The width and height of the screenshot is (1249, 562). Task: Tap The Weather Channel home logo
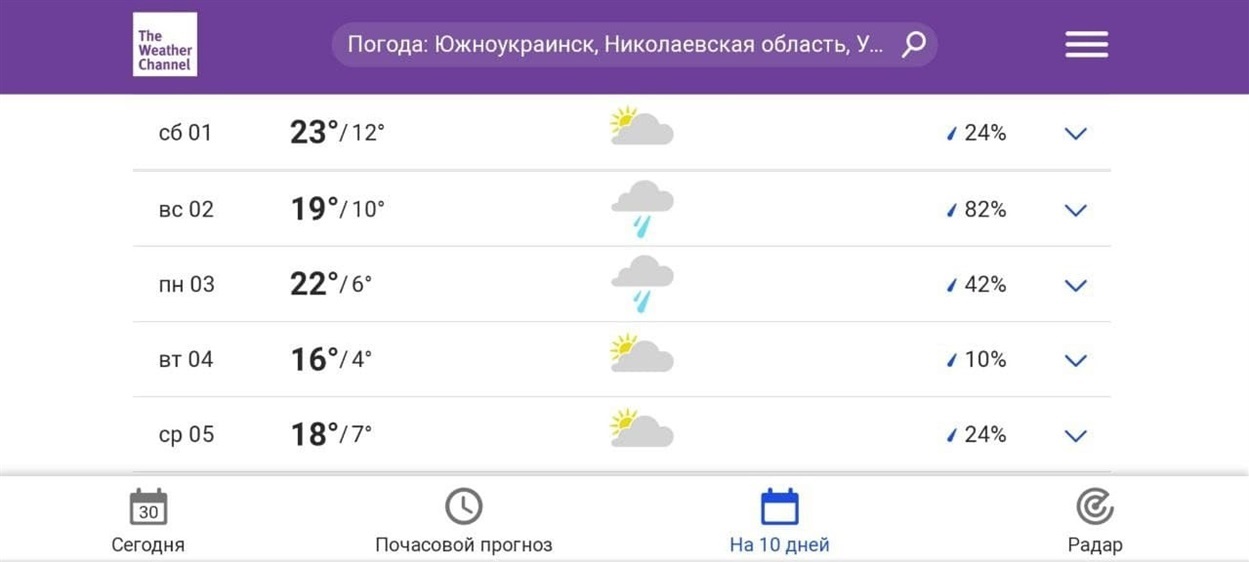tap(165, 45)
